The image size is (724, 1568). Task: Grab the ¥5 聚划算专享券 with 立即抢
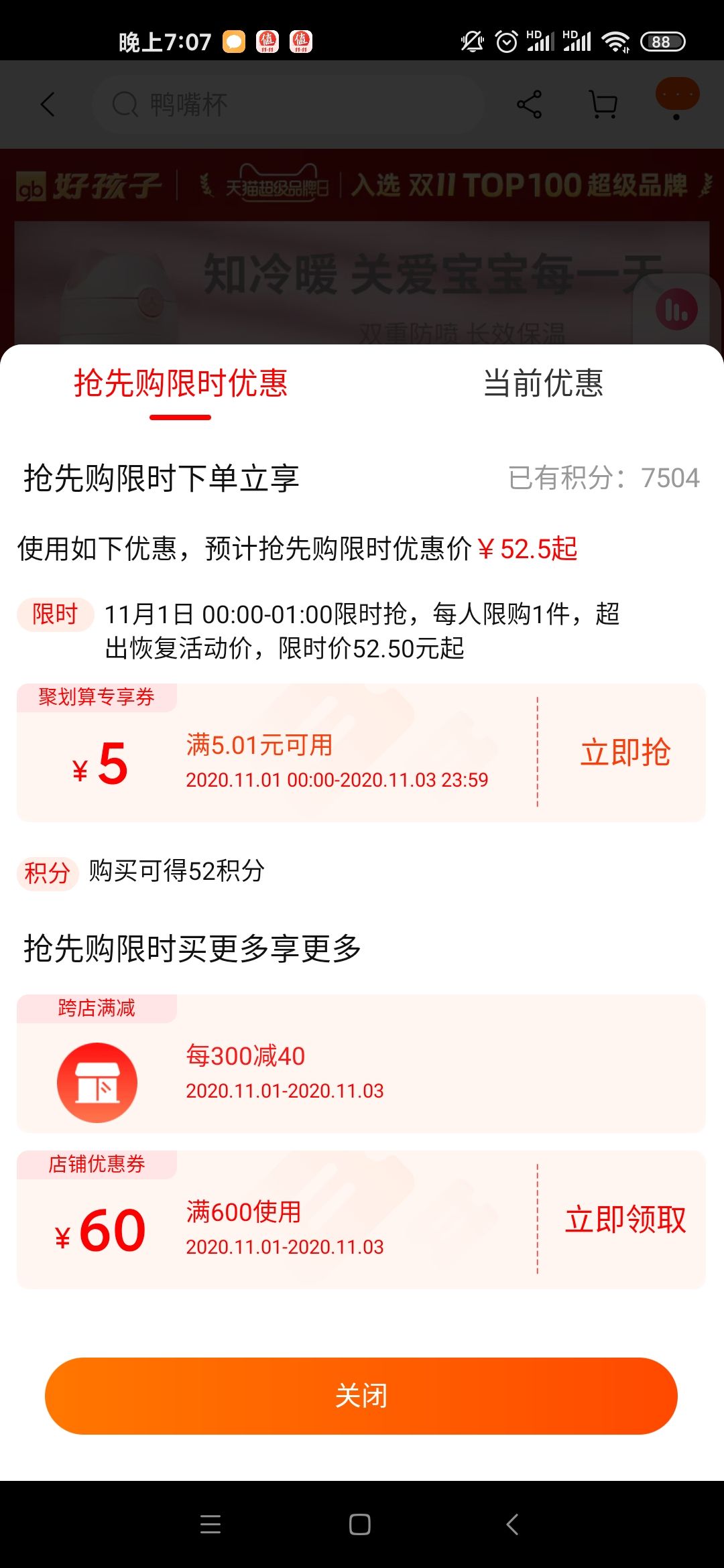click(x=625, y=752)
